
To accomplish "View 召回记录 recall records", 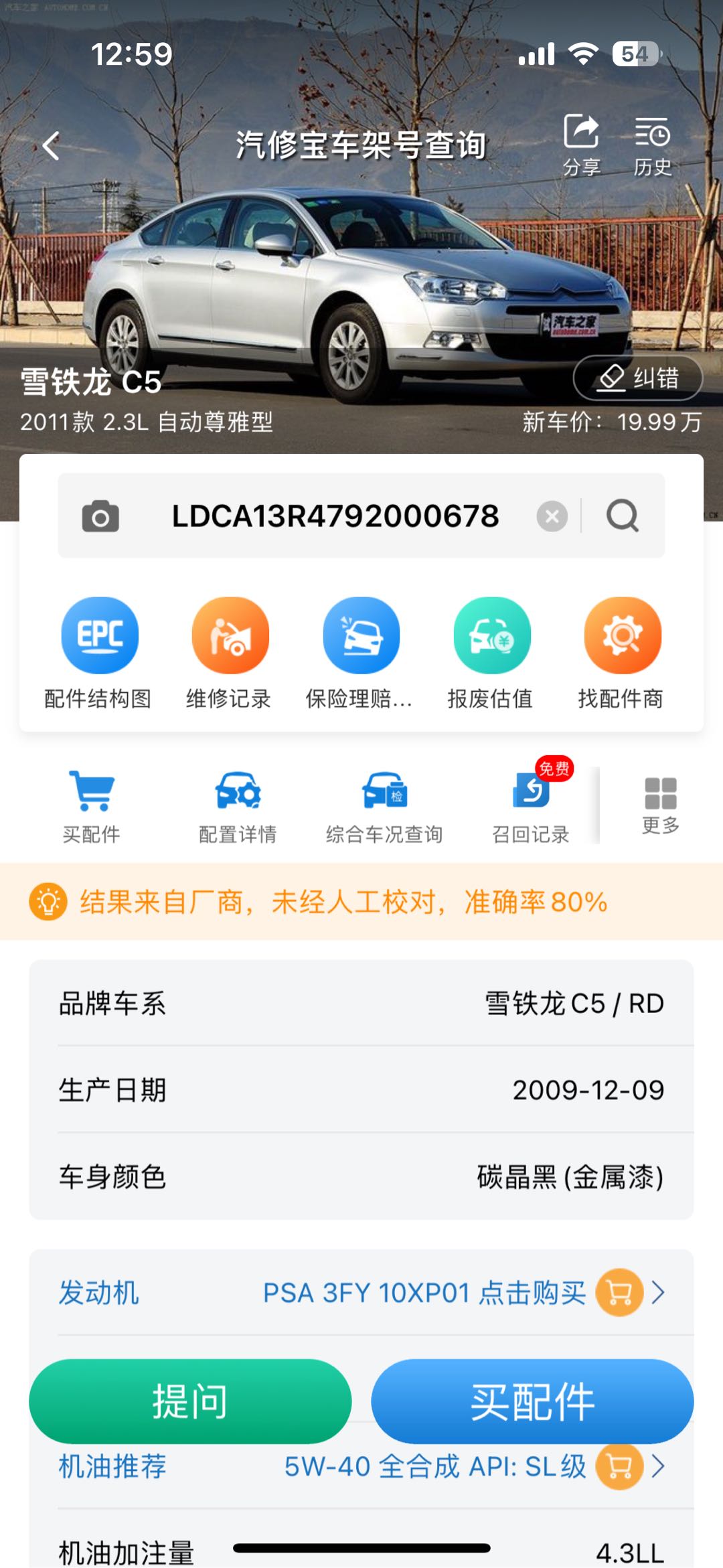I will coord(531,807).
